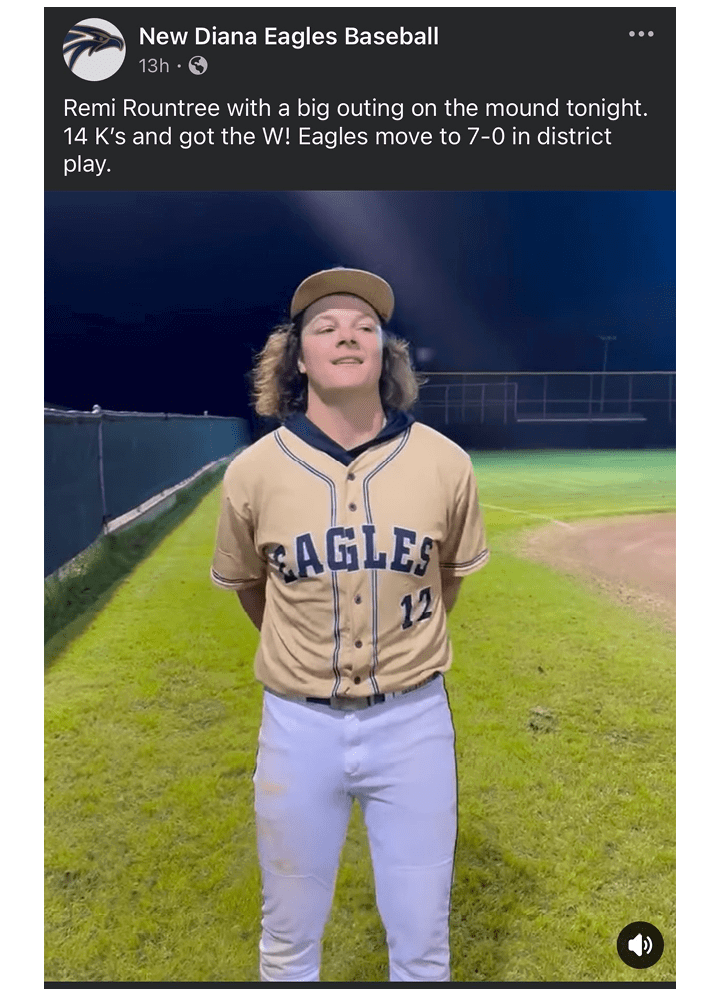Tap the eagle profile picture
720x999 pixels.
pyautogui.click(x=94, y=49)
